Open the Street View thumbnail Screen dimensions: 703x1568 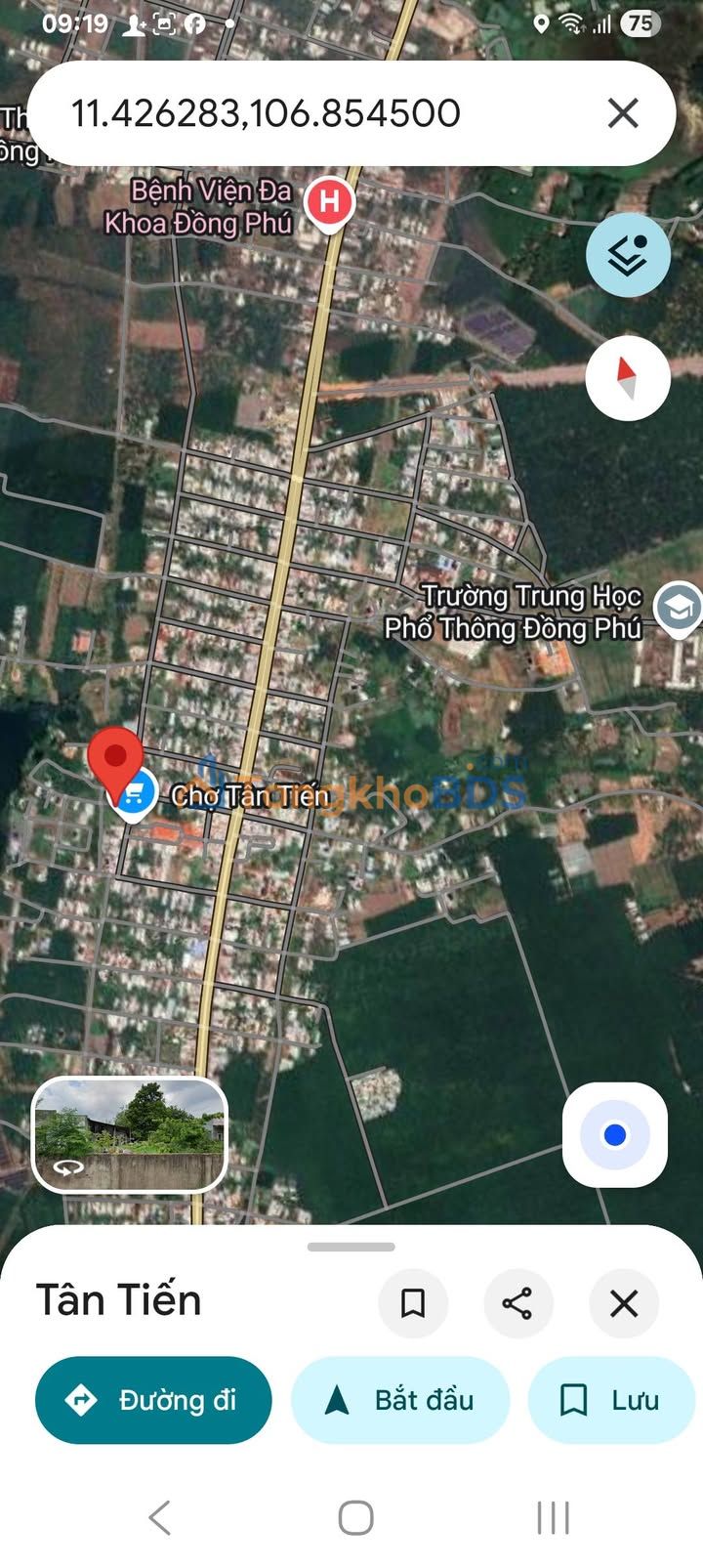pos(130,1135)
